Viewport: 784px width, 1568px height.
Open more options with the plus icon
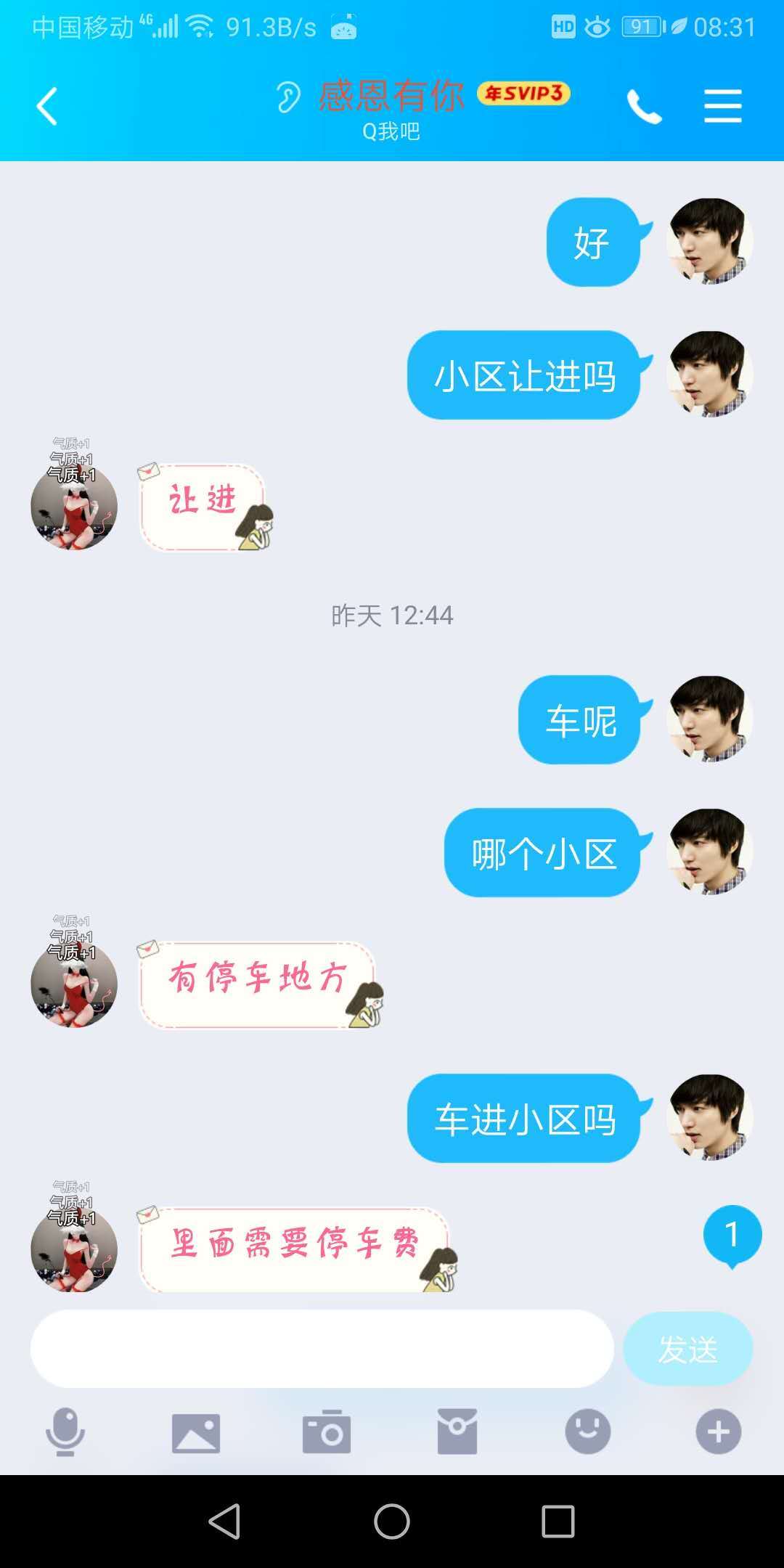pyautogui.click(x=719, y=1432)
